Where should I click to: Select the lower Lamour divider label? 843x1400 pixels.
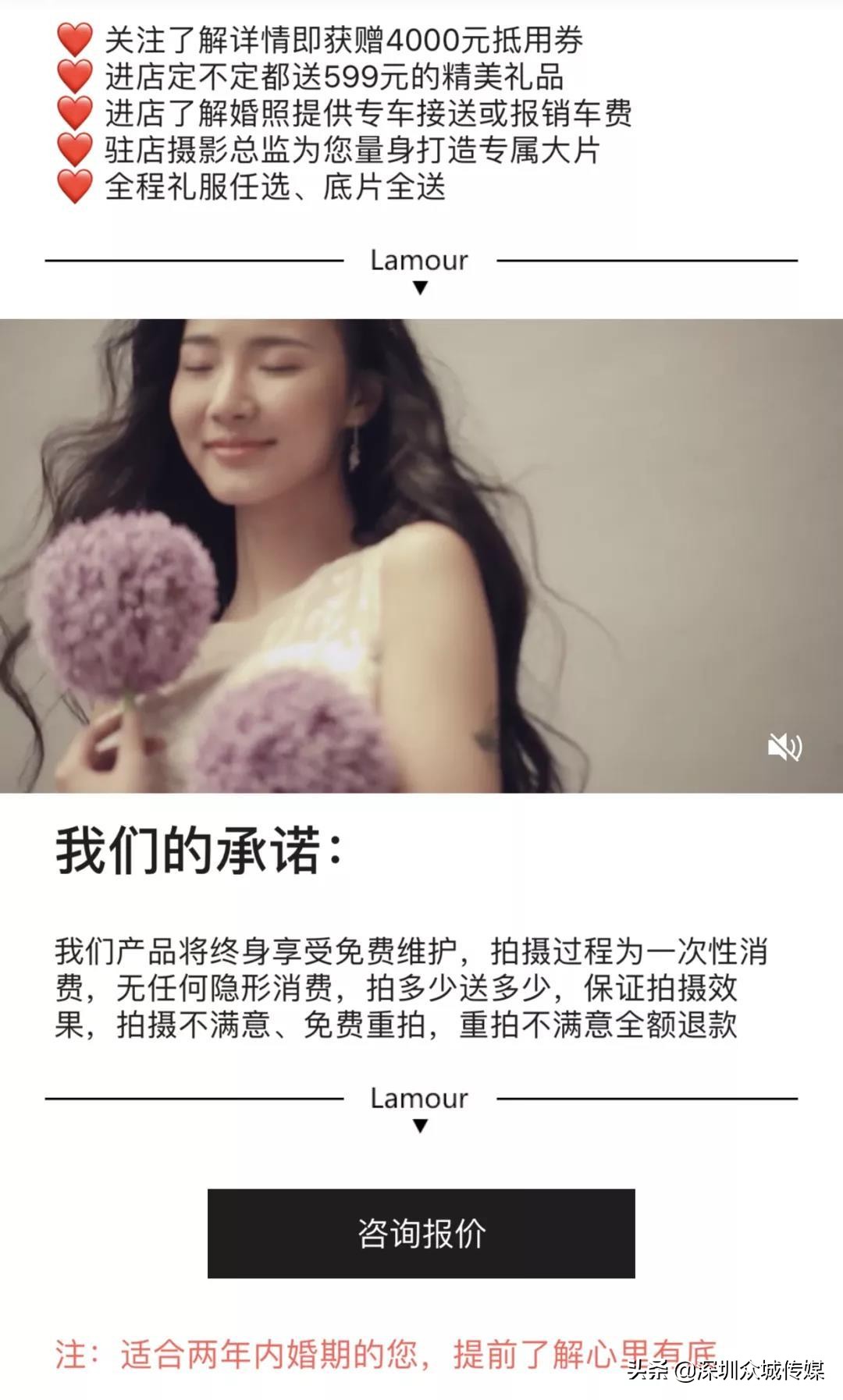[420, 1097]
